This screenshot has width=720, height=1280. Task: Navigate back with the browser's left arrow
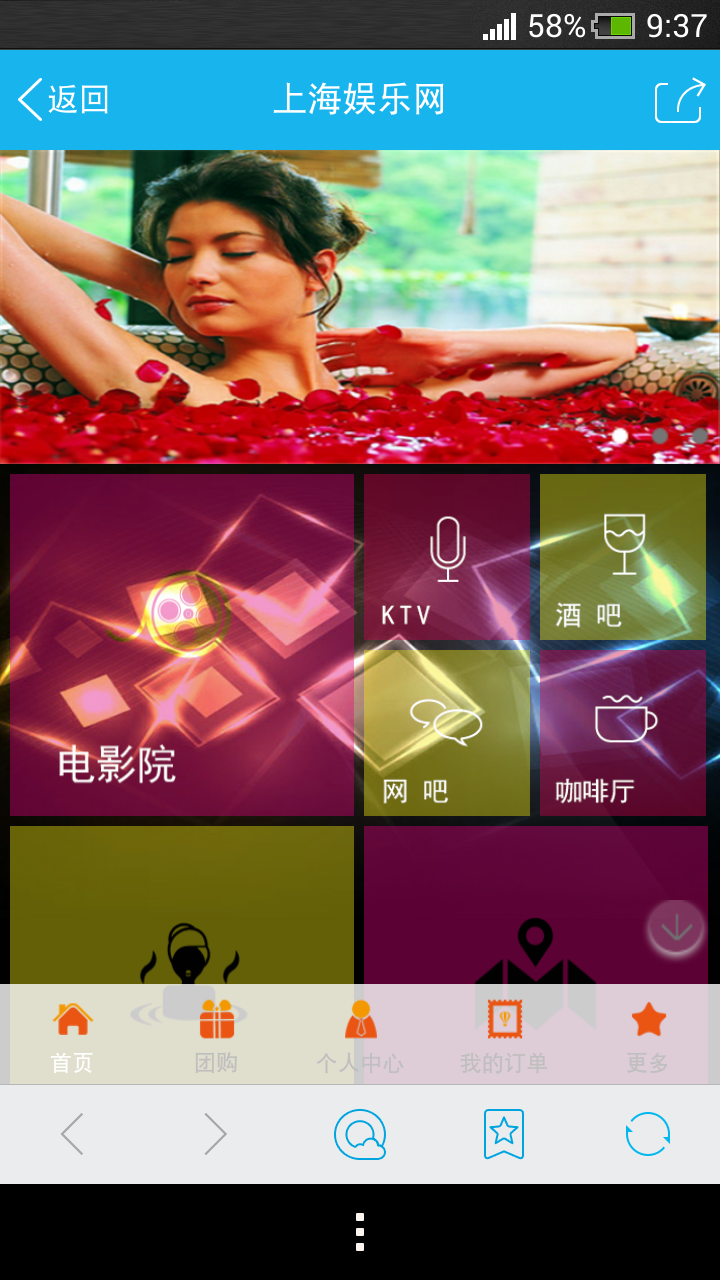[72, 1135]
